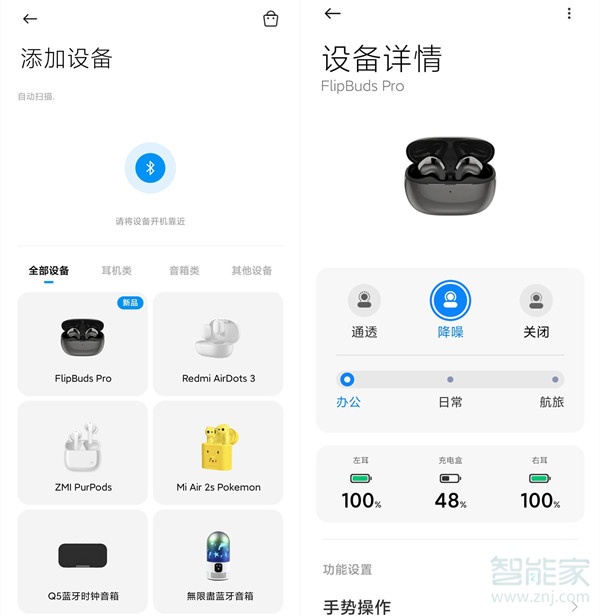
Task: Switch to the 其他设备 tab
Action: click(x=251, y=271)
